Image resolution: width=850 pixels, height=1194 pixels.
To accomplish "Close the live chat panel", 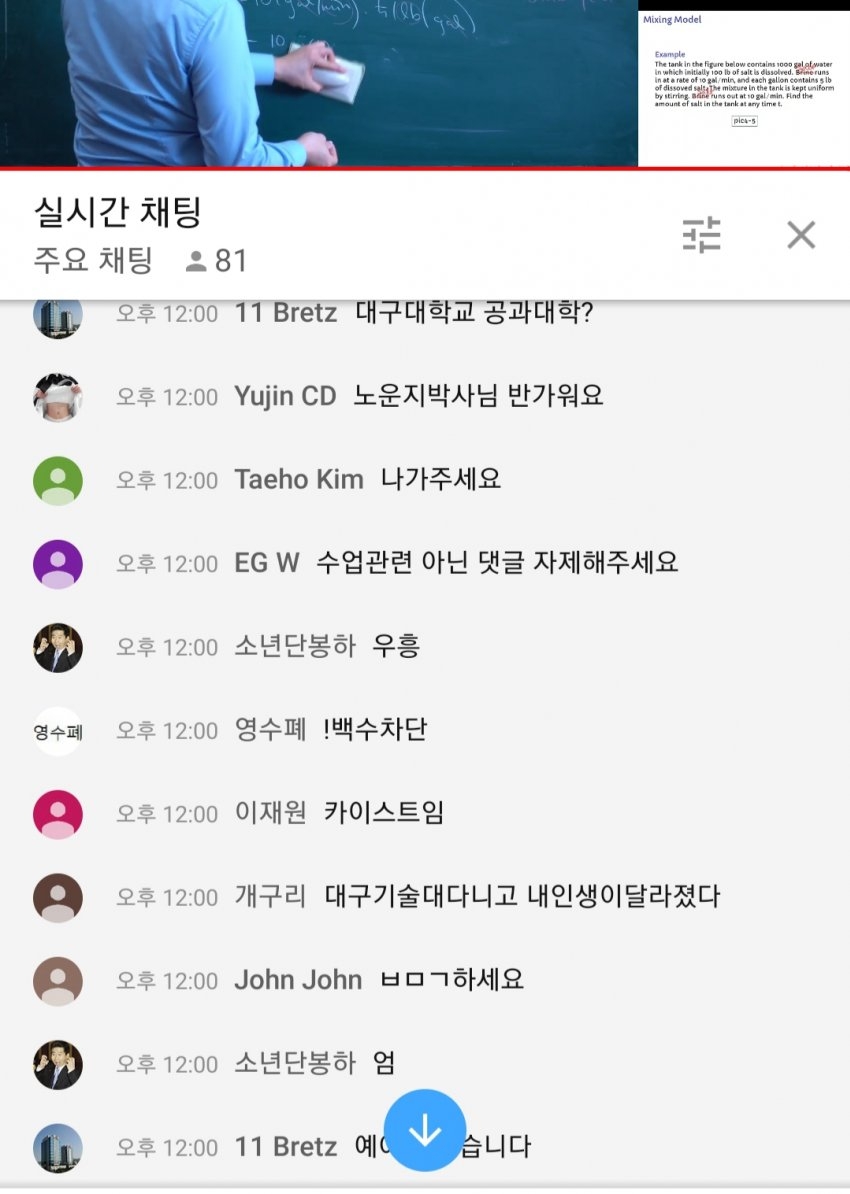I will pyautogui.click(x=801, y=235).
